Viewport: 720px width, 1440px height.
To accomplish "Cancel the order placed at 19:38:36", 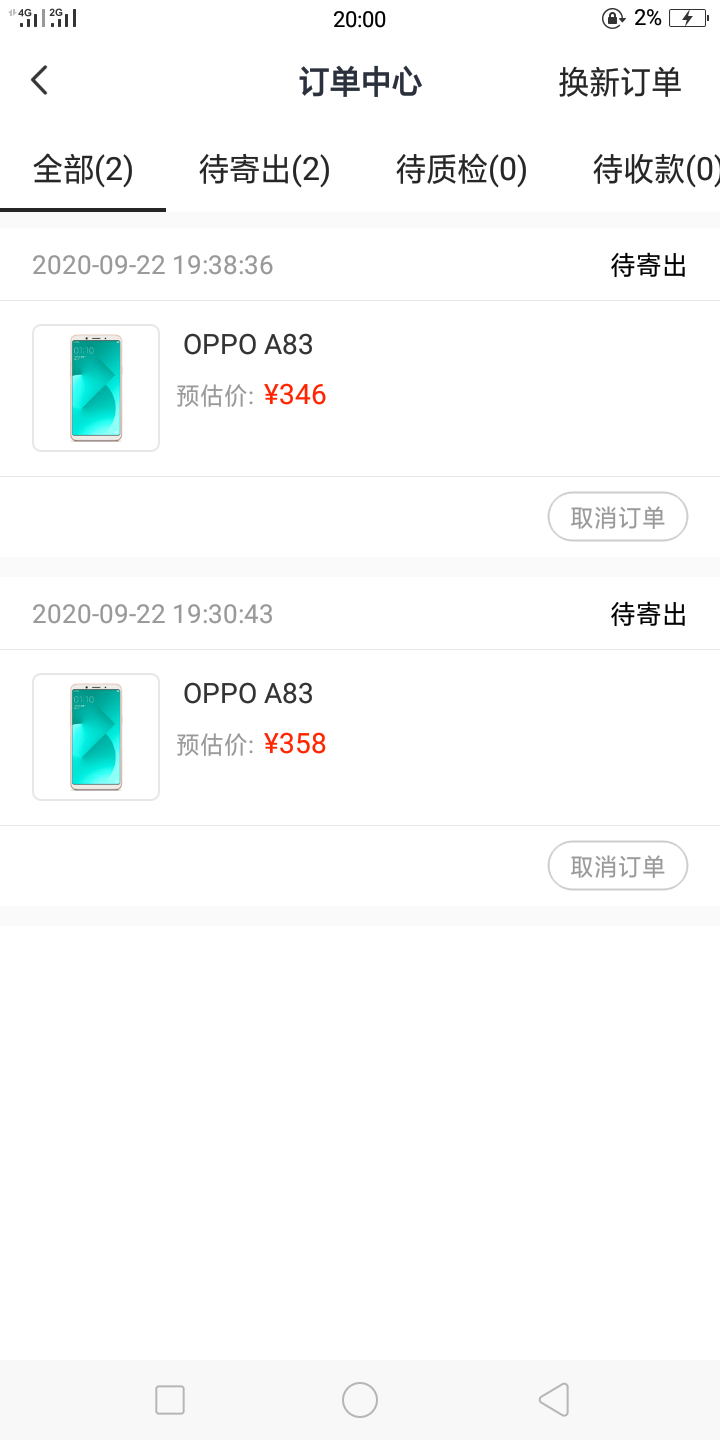I will 617,517.
